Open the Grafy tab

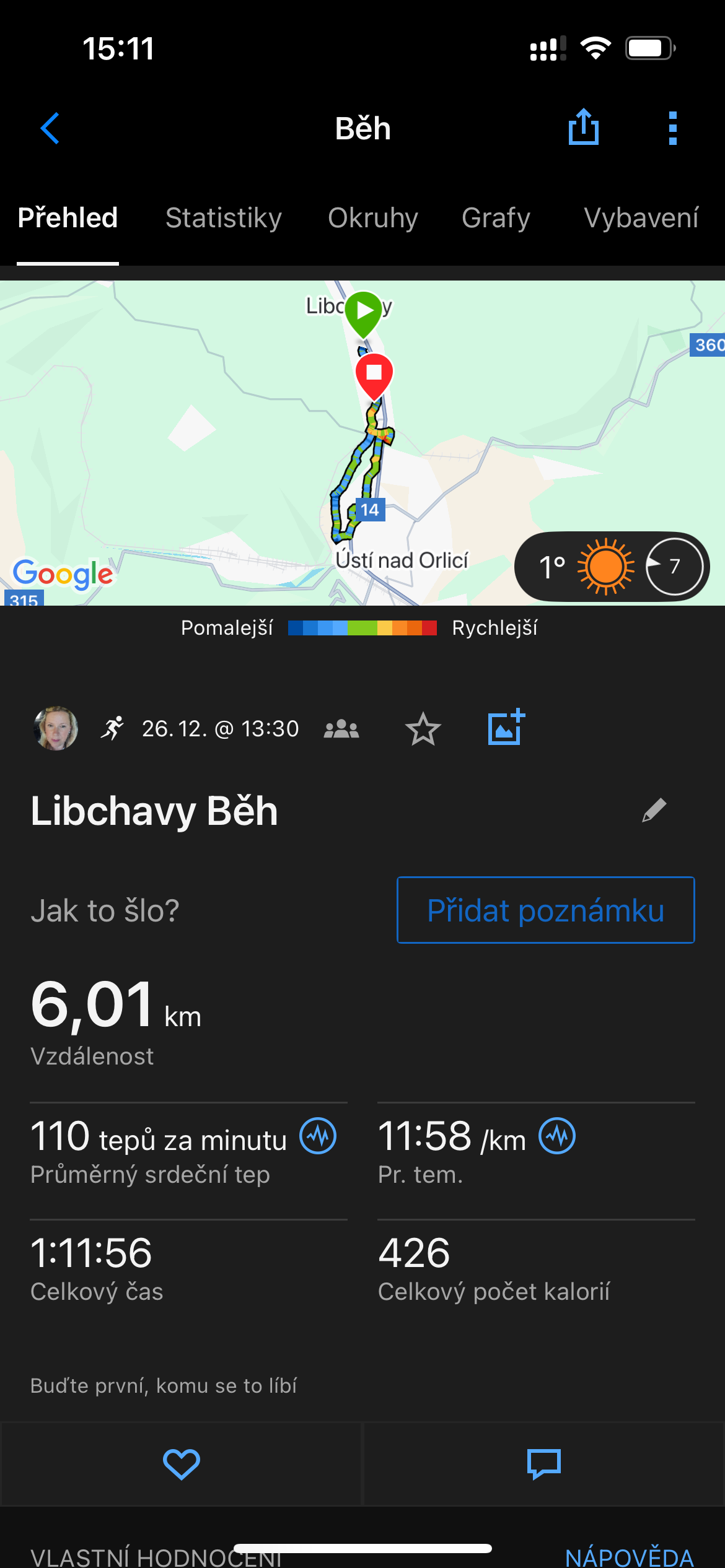click(496, 218)
